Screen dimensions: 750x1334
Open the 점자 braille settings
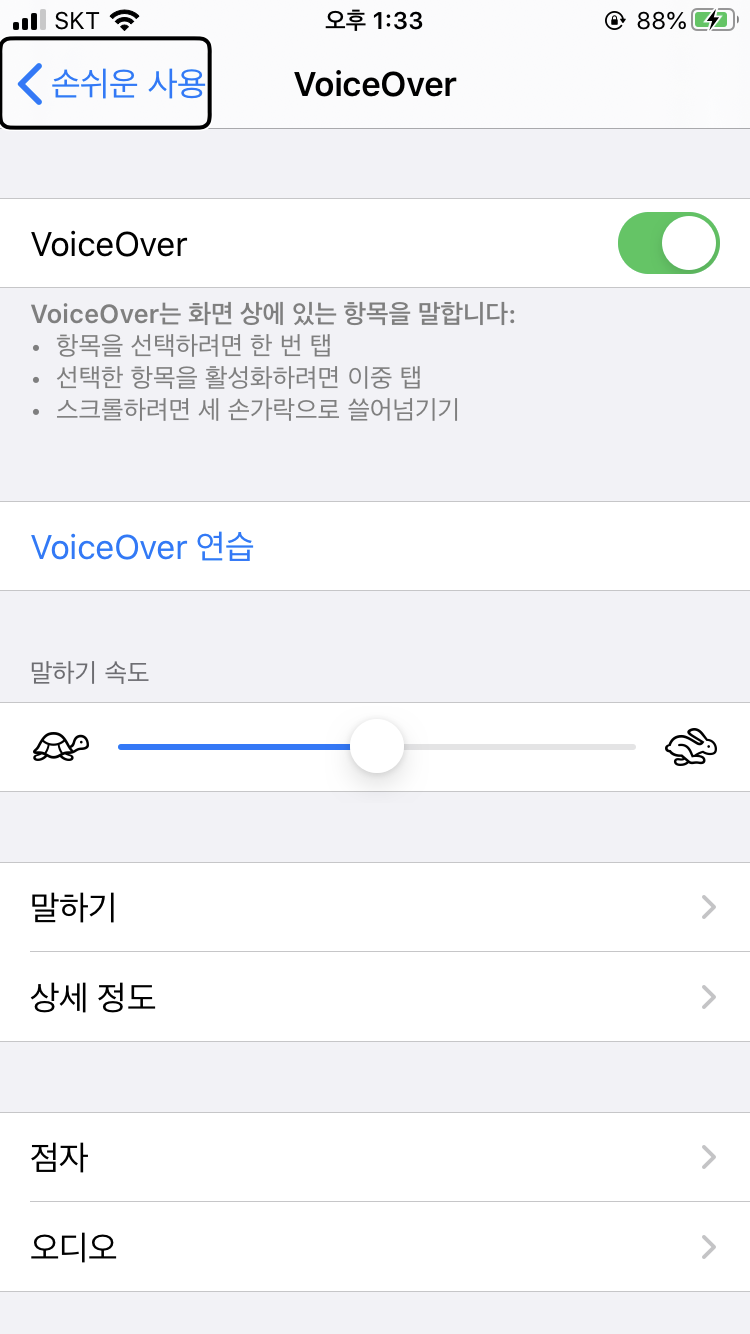[x=375, y=1157]
